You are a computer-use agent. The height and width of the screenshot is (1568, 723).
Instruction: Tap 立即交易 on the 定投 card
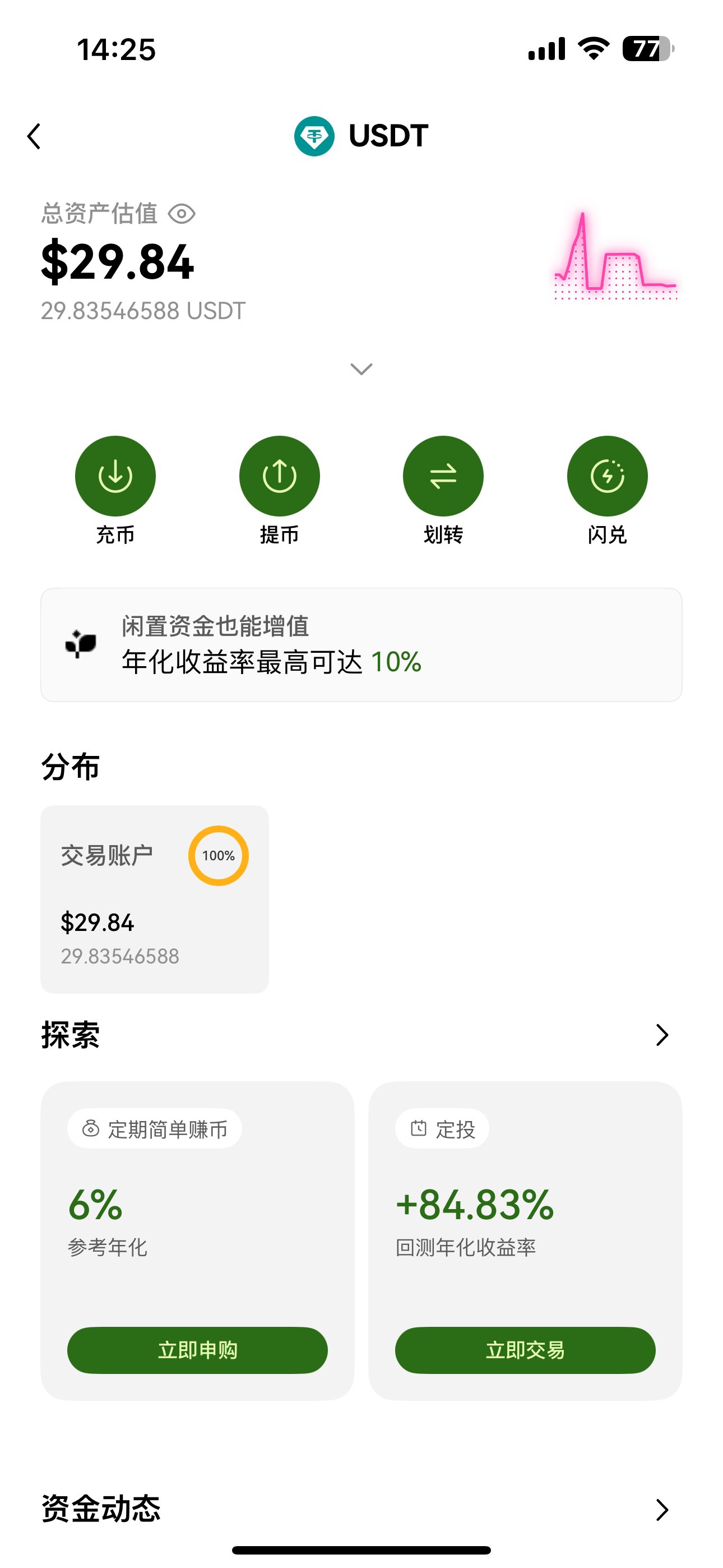tap(525, 1350)
